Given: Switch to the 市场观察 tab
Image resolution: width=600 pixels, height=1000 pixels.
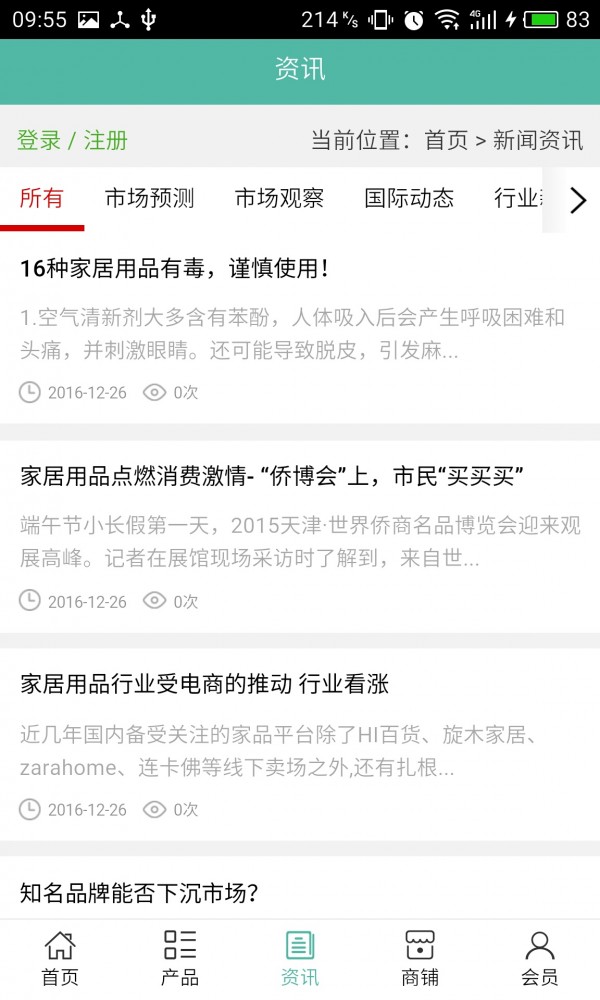Looking at the screenshot, I should [x=279, y=198].
